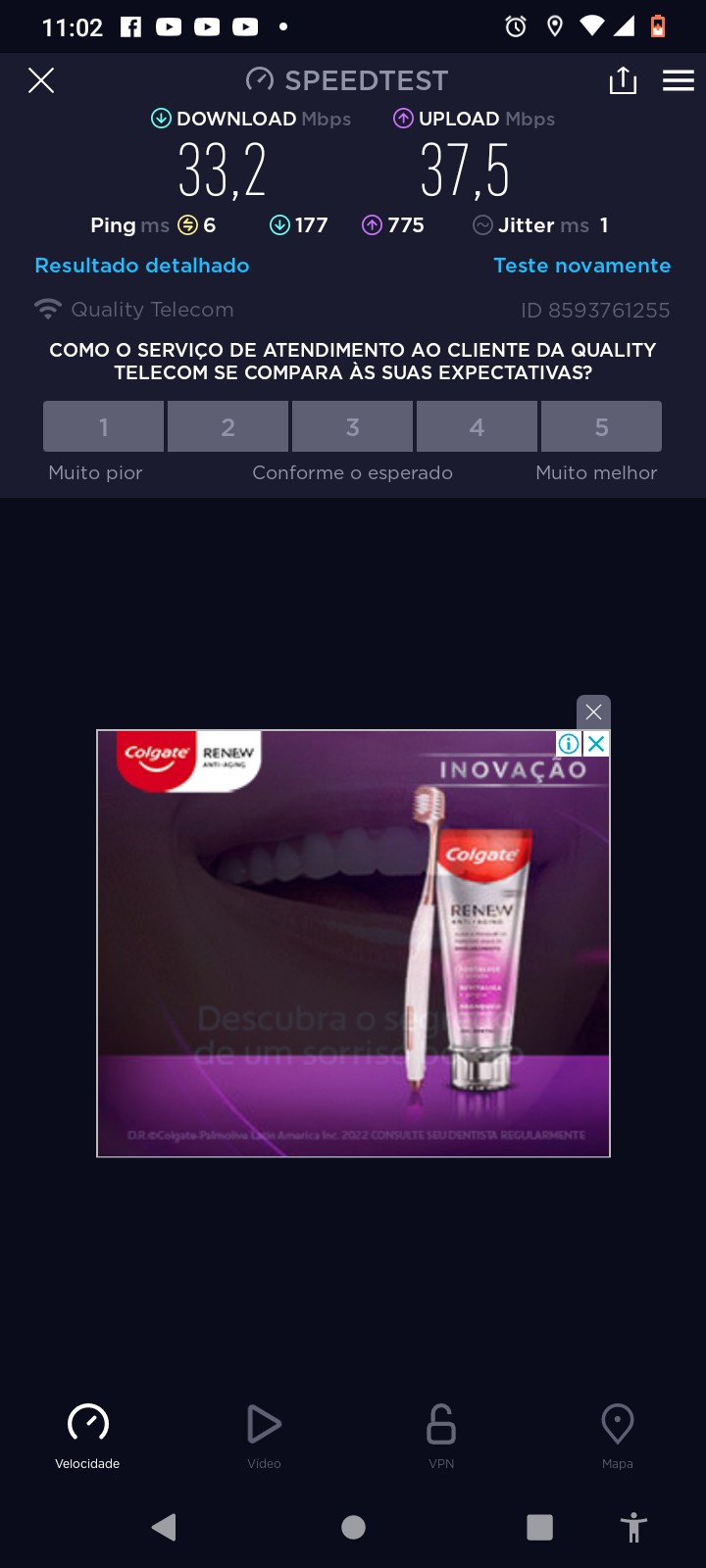The width and height of the screenshot is (706, 1568).
Task: Switch to the Velocidade tab
Action: point(87,1435)
